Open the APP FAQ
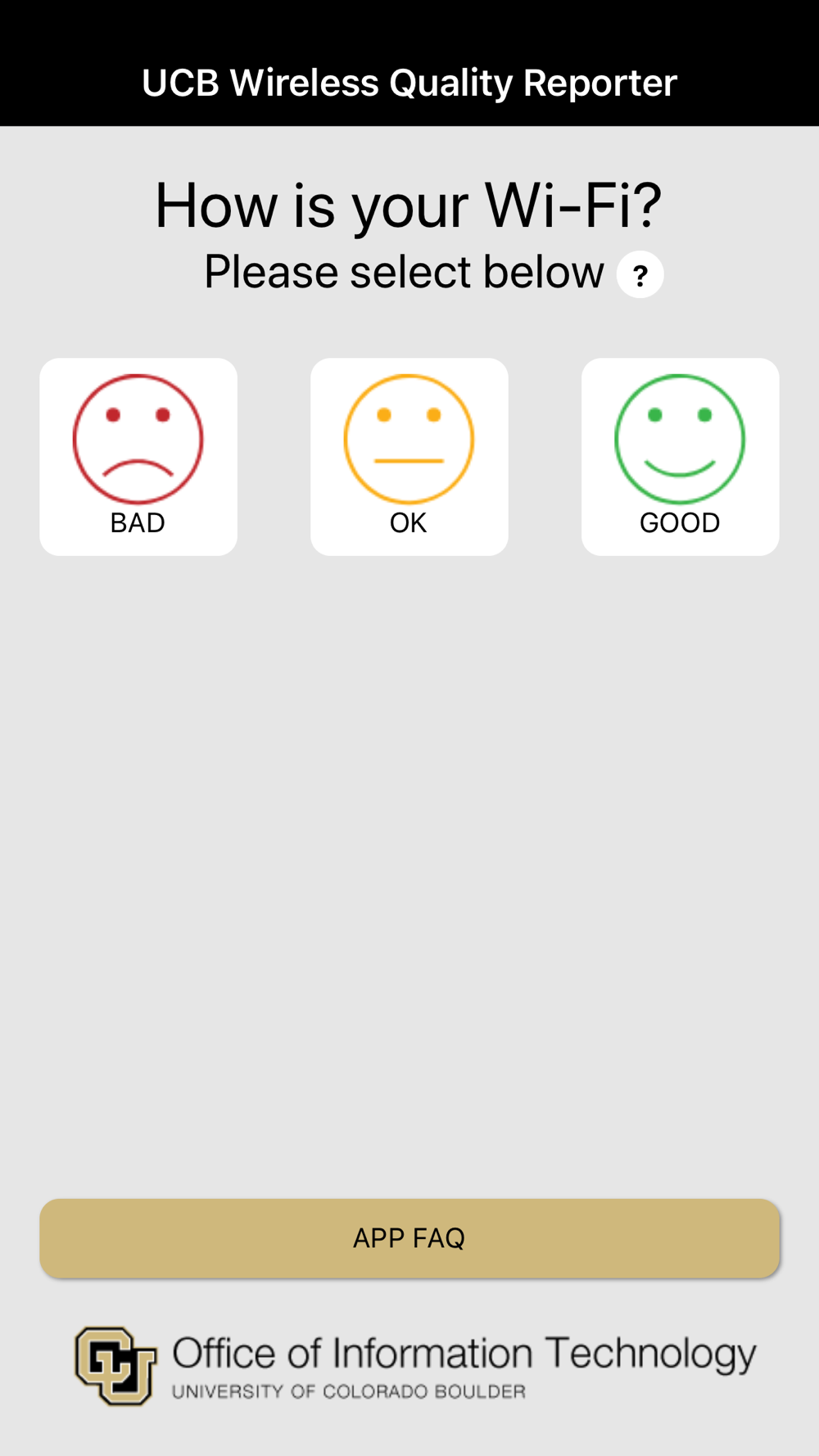 (409, 1237)
